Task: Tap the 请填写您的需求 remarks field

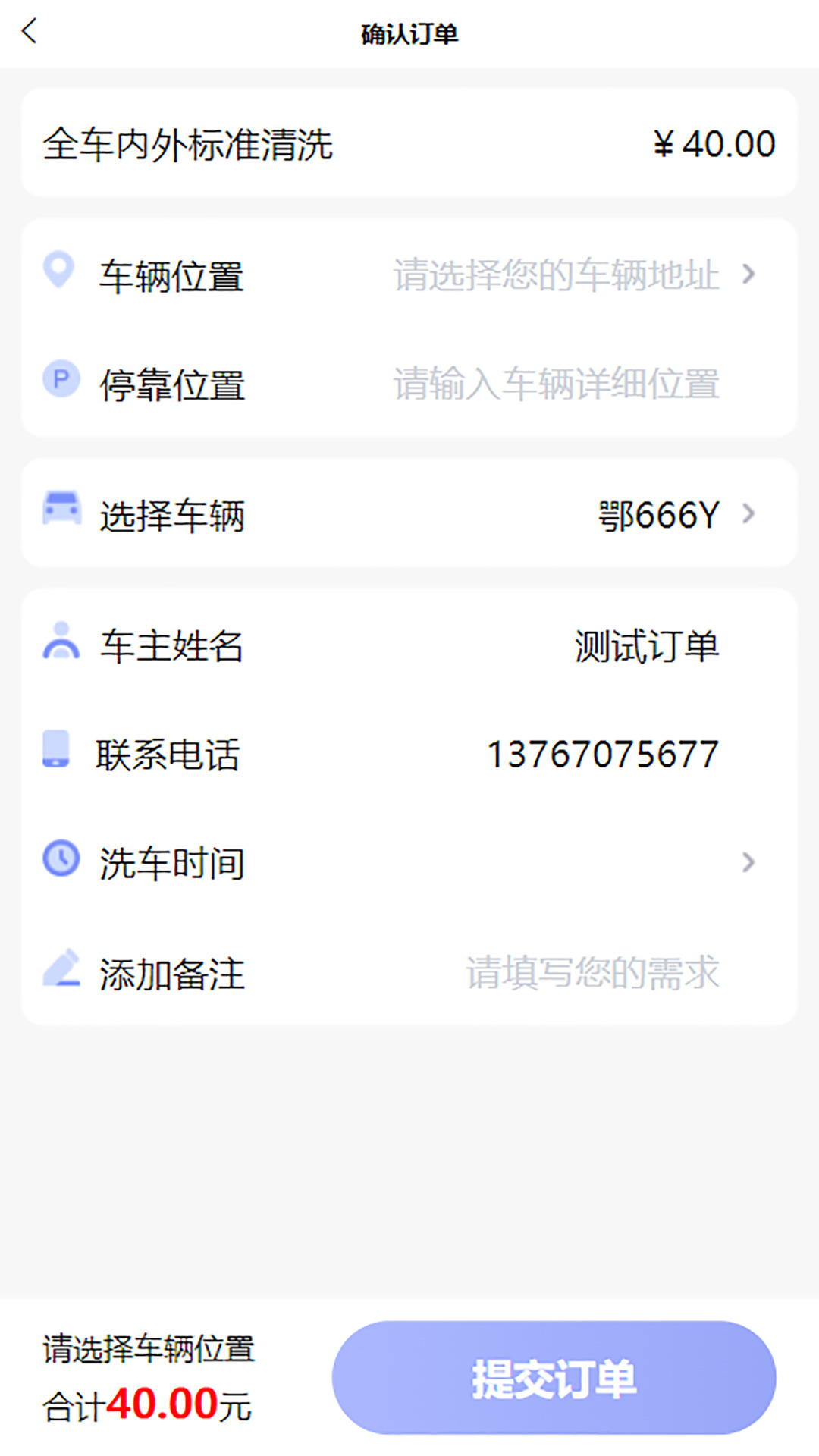Action: point(595,974)
